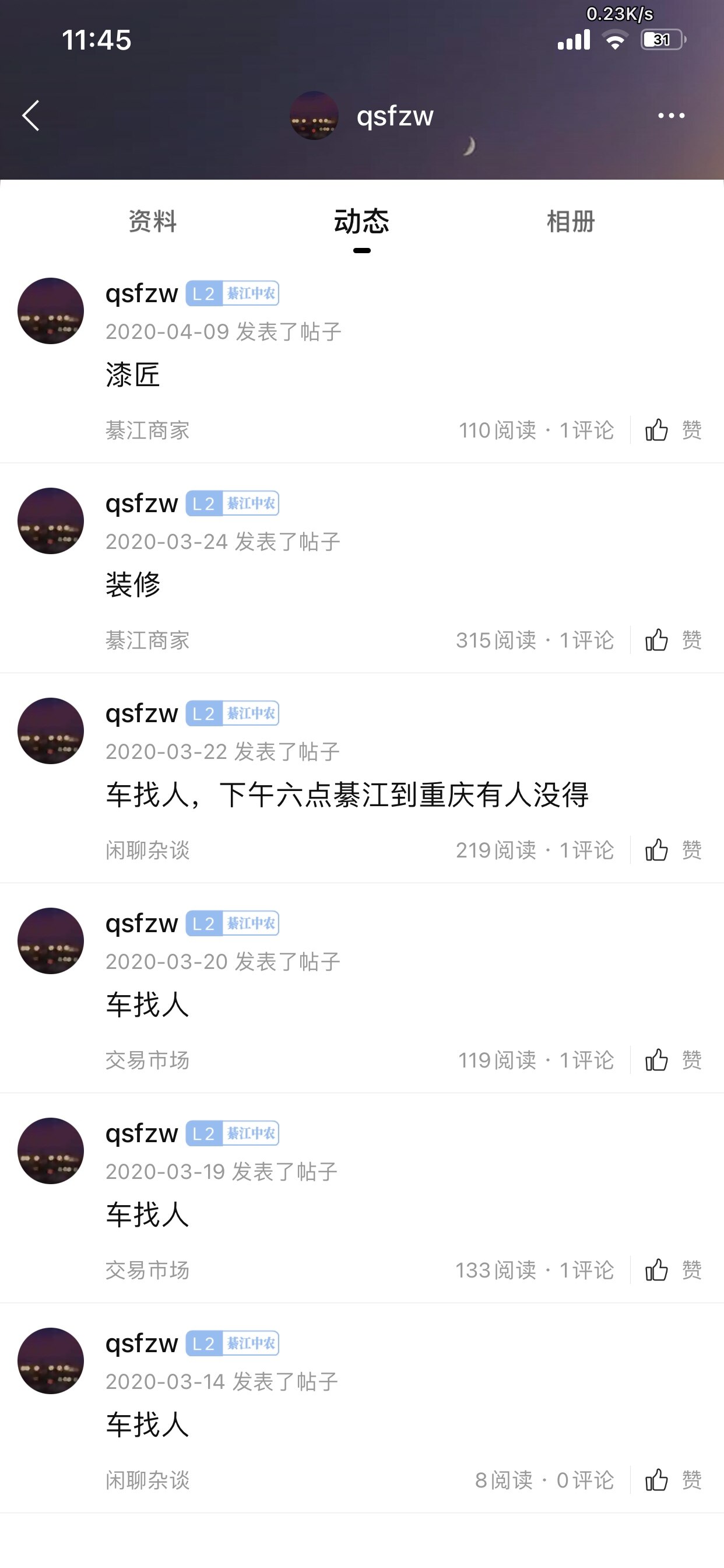
Task: Open the post about 下午六点綦江到重庆
Action: pos(347,794)
